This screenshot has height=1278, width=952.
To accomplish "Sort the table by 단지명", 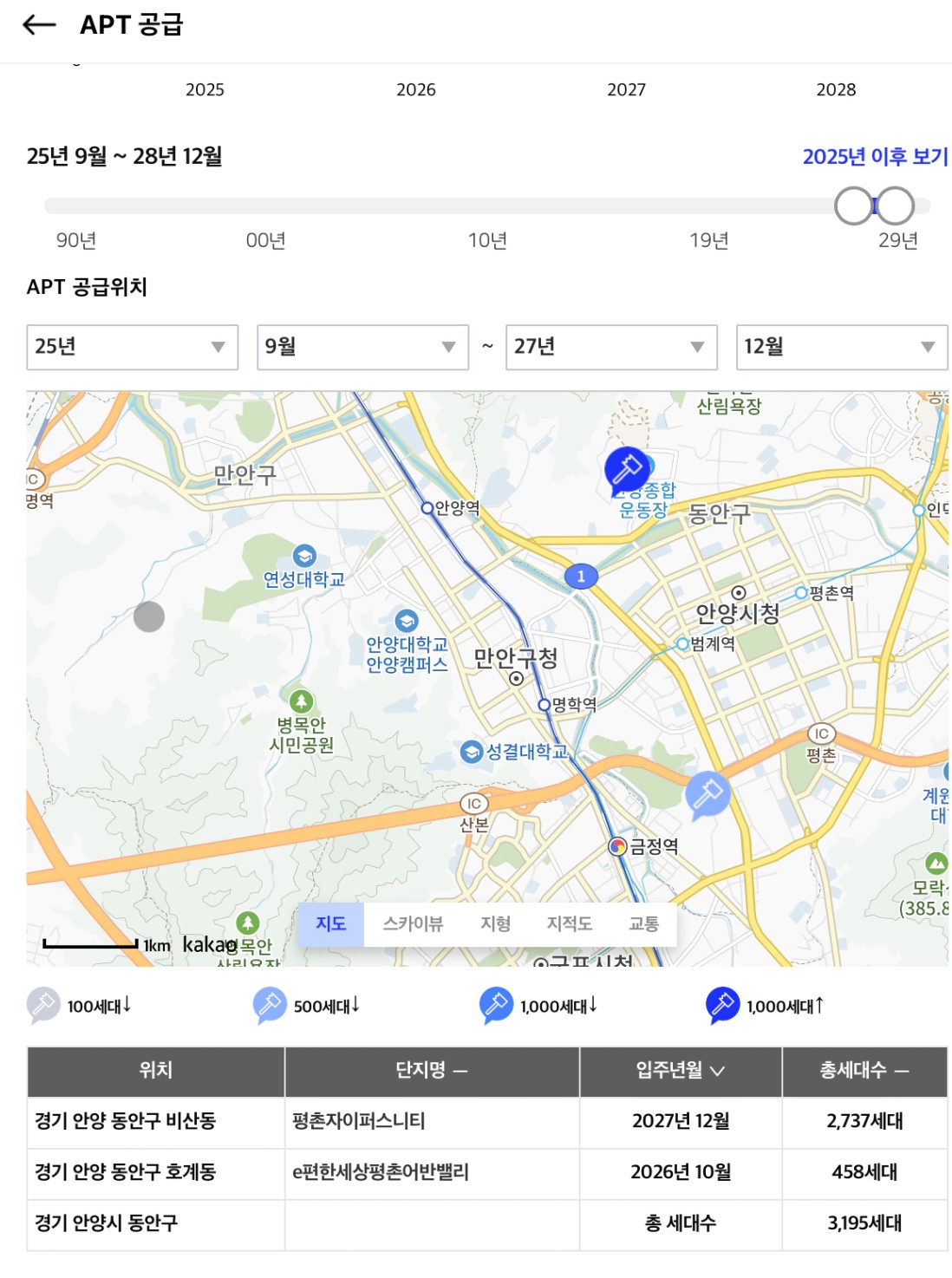I will coord(431,1071).
